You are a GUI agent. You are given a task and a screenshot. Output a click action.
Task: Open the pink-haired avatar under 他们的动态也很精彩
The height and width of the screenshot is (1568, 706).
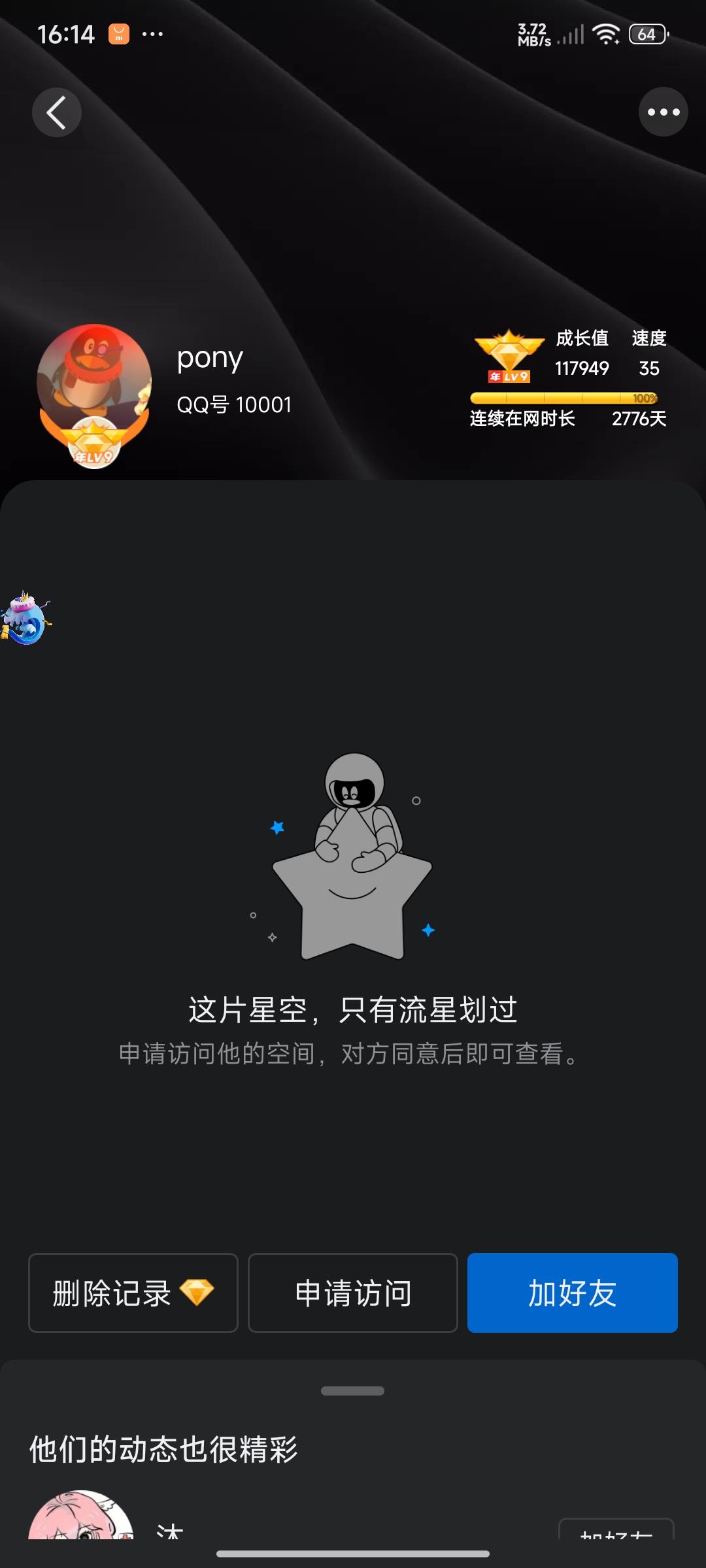pos(81,1516)
